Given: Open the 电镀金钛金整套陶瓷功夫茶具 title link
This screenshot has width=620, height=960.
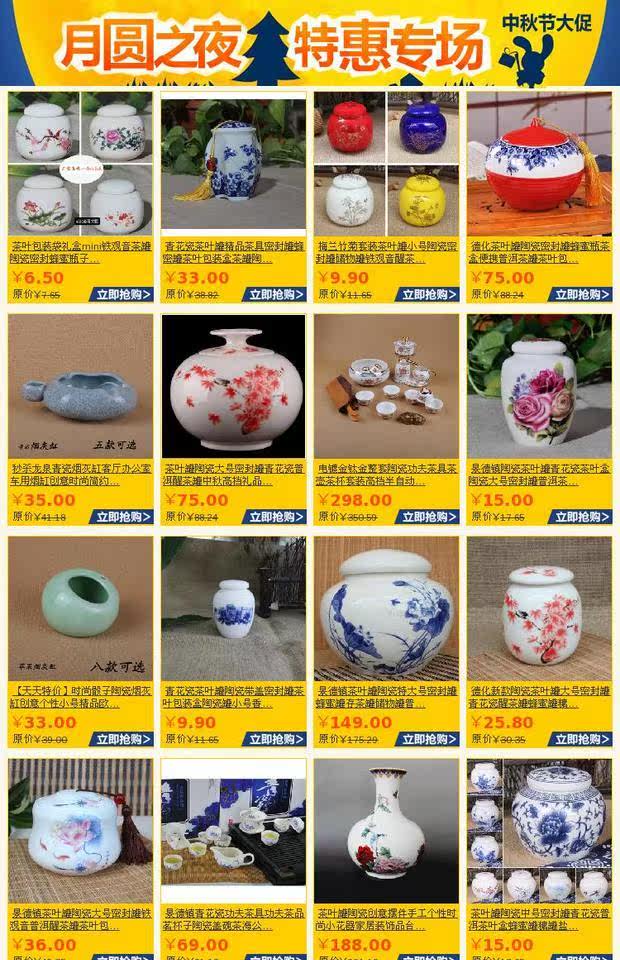Looking at the screenshot, I should click(x=386, y=474).
